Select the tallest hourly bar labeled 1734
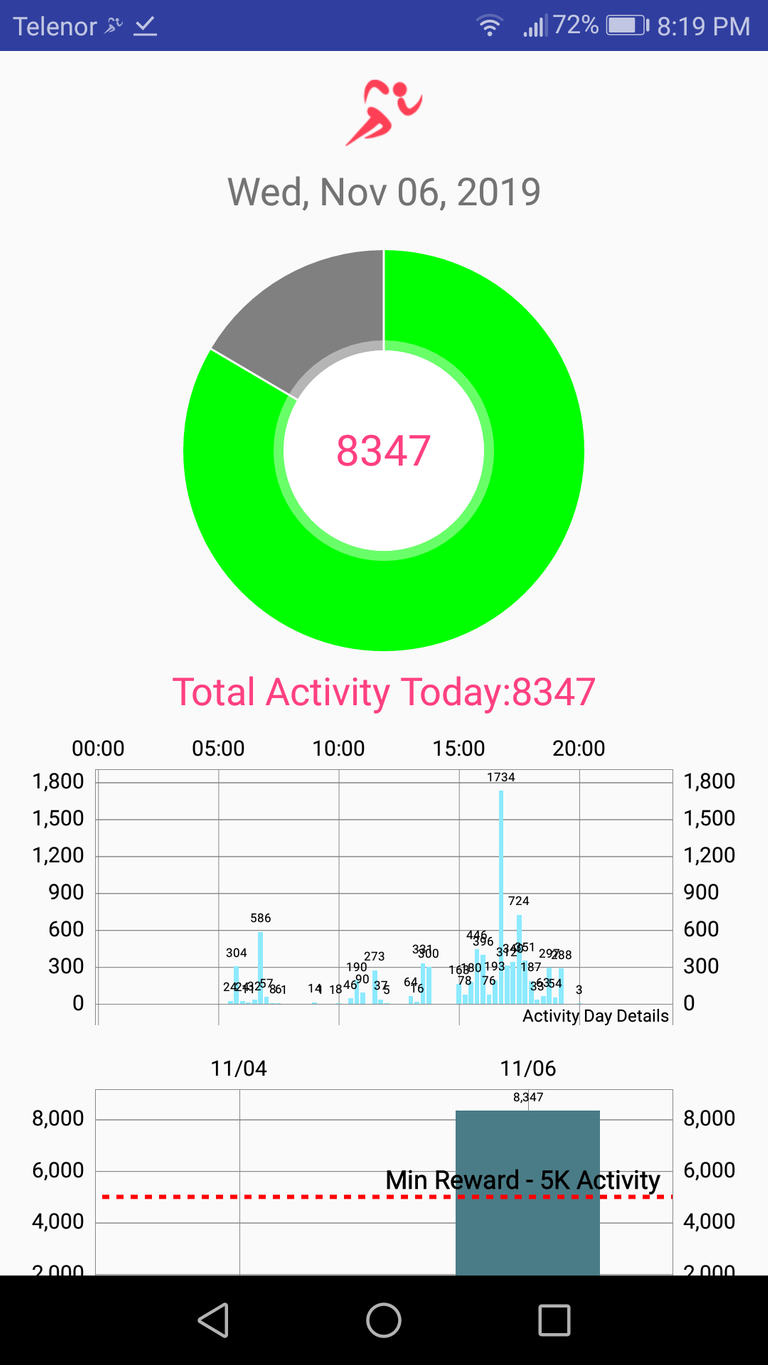Image resolution: width=768 pixels, height=1365 pixels. pyautogui.click(x=501, y=897)
